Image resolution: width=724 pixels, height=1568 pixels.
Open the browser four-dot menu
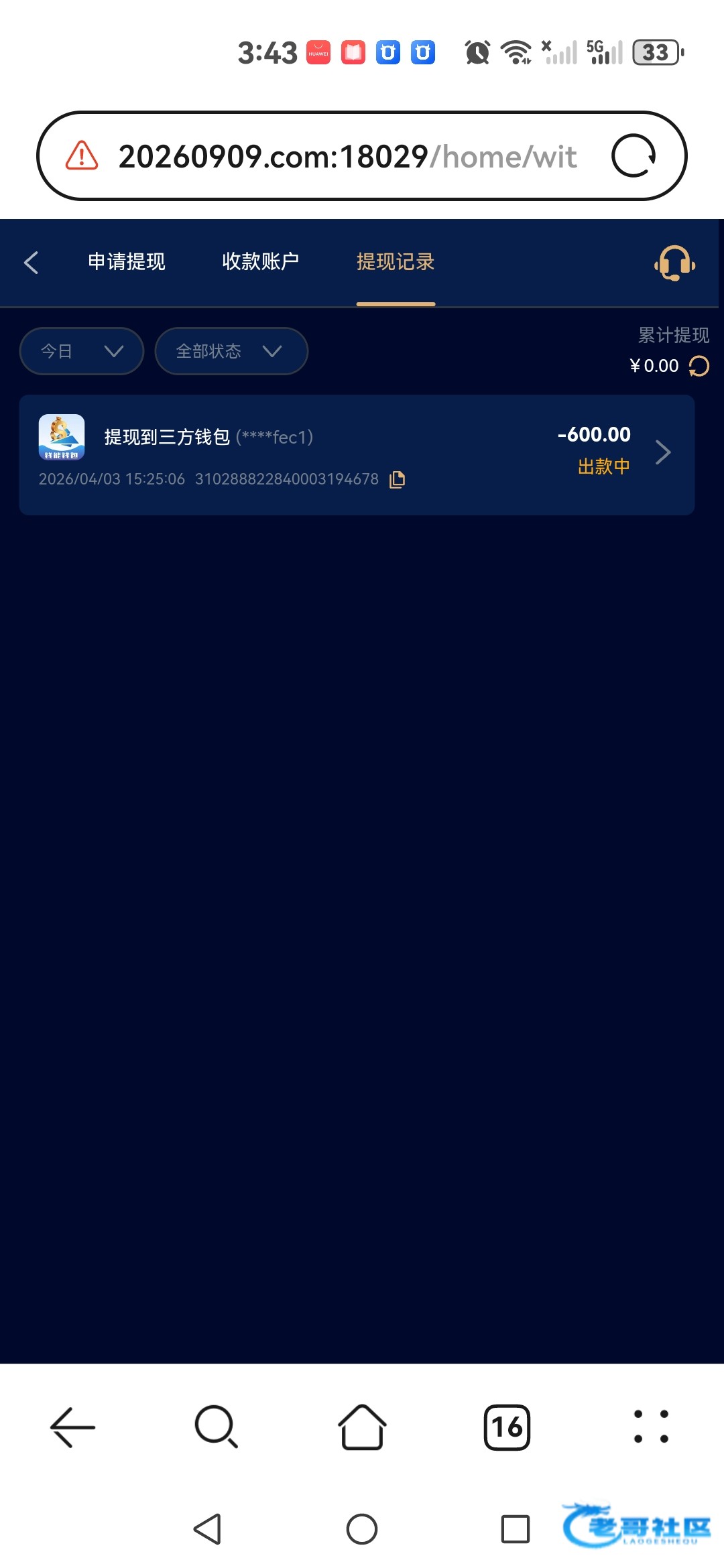[651, 1426]
